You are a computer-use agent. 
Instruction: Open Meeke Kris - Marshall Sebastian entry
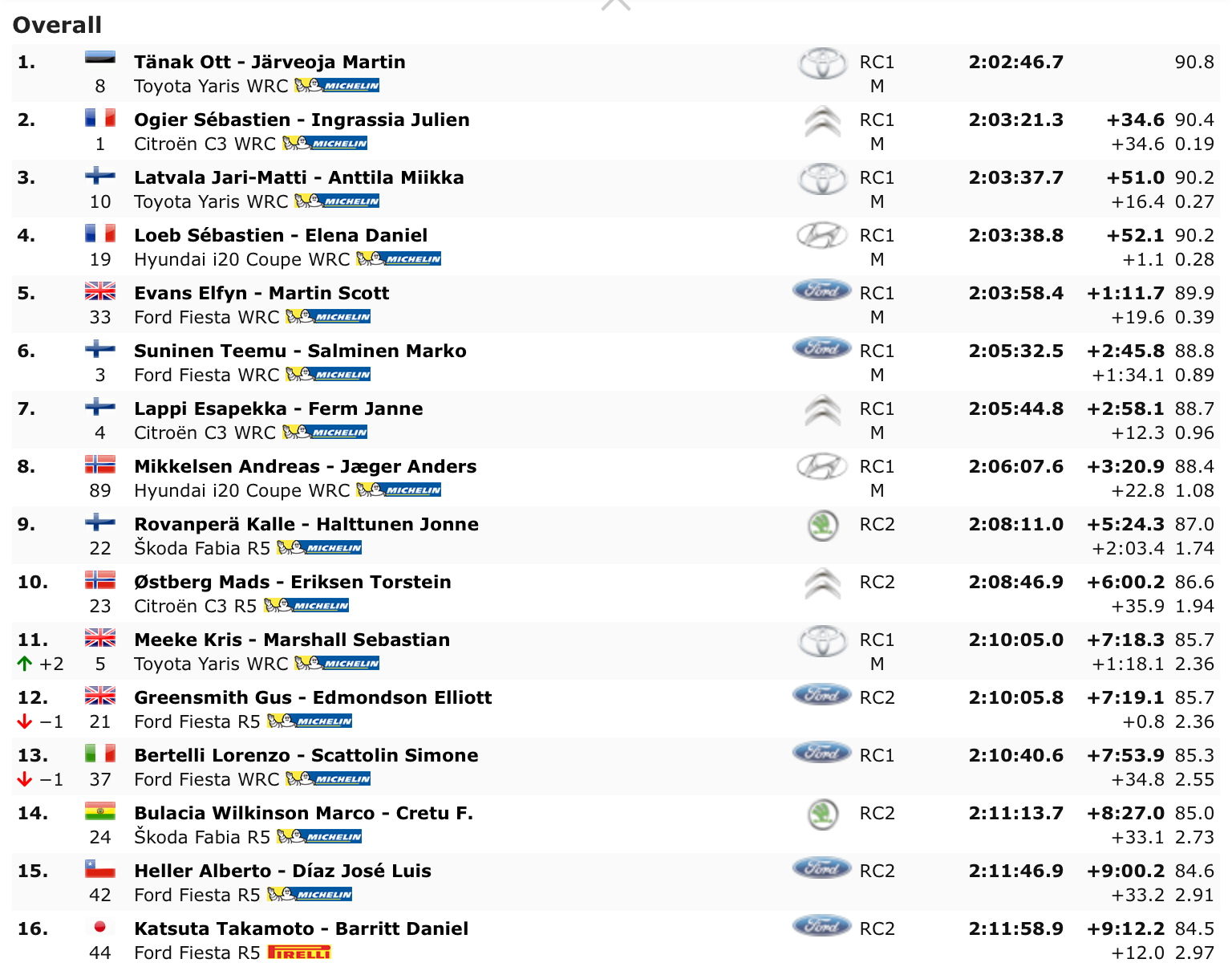coord(292,640)
